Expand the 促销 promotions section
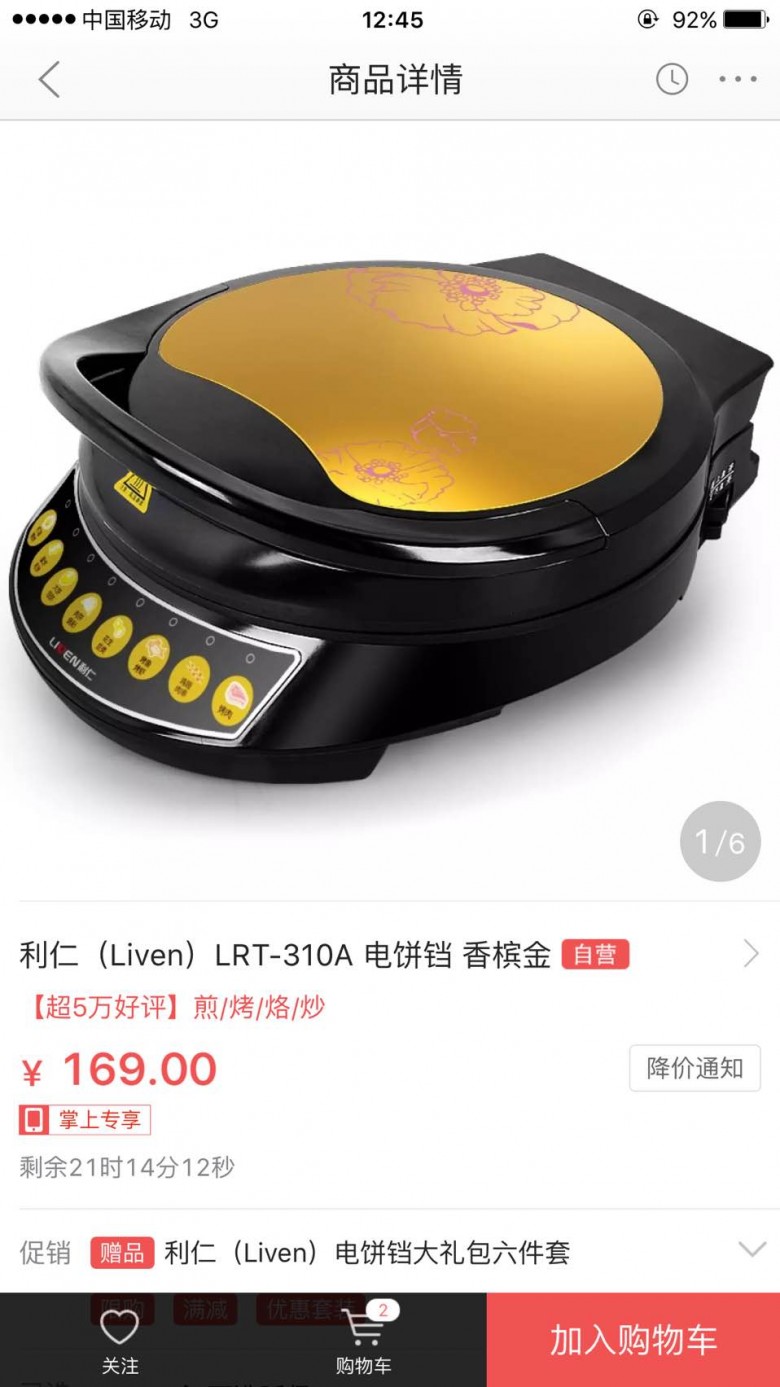Screen dimensions: 780x1387 (751, 1250)
